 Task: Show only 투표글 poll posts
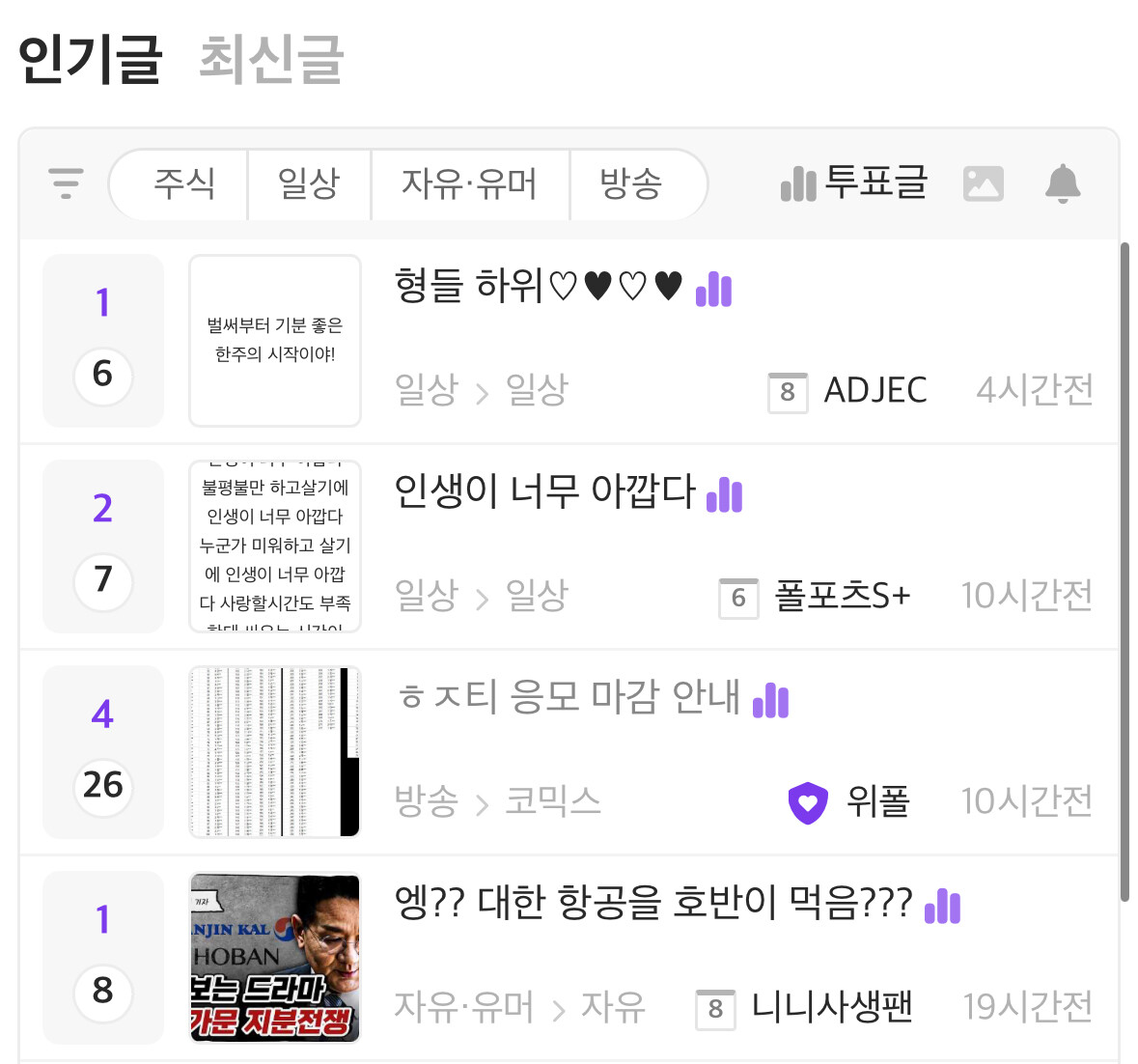click(x=854, y=182)
